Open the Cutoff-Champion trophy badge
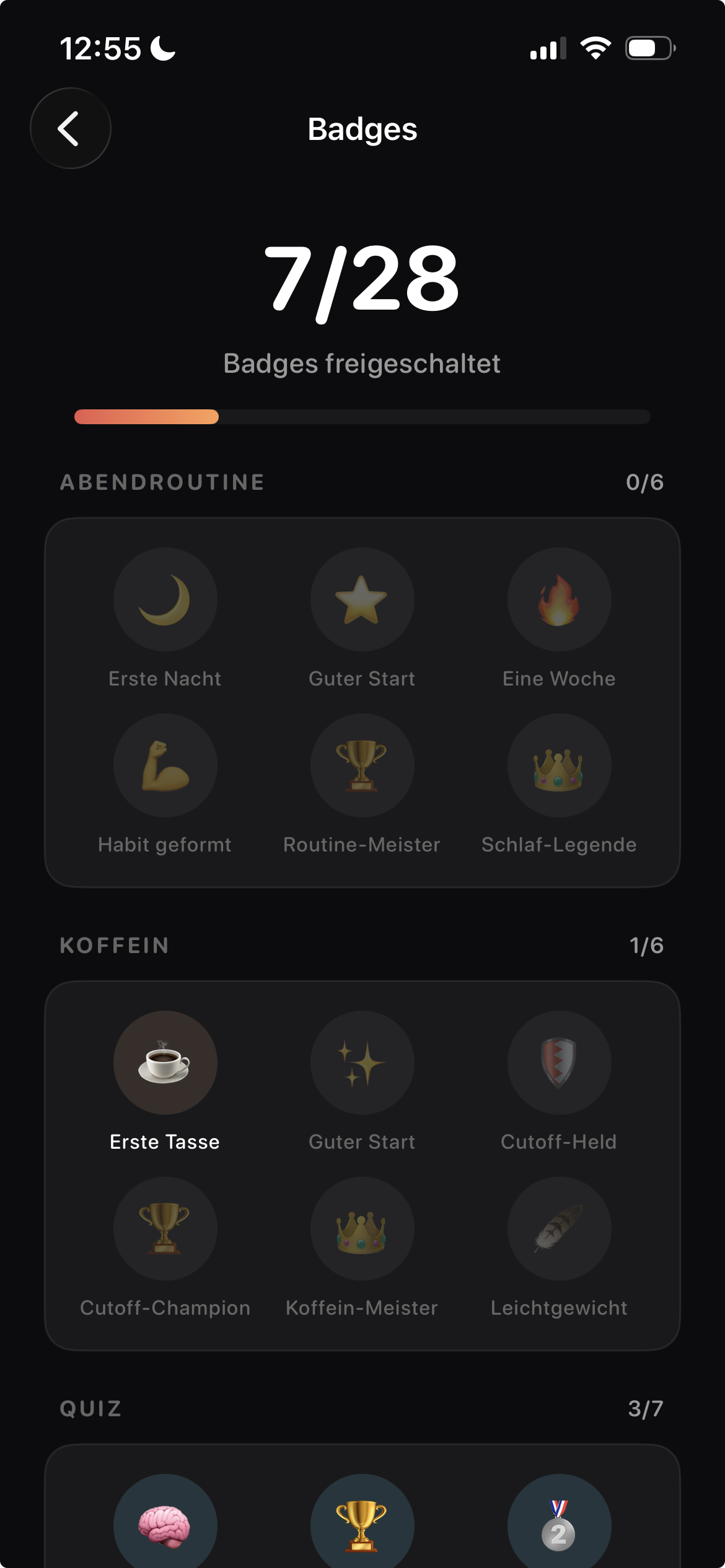Image resolution: width=725 pixels, height=1568 pixels. tap(165, 1229)
